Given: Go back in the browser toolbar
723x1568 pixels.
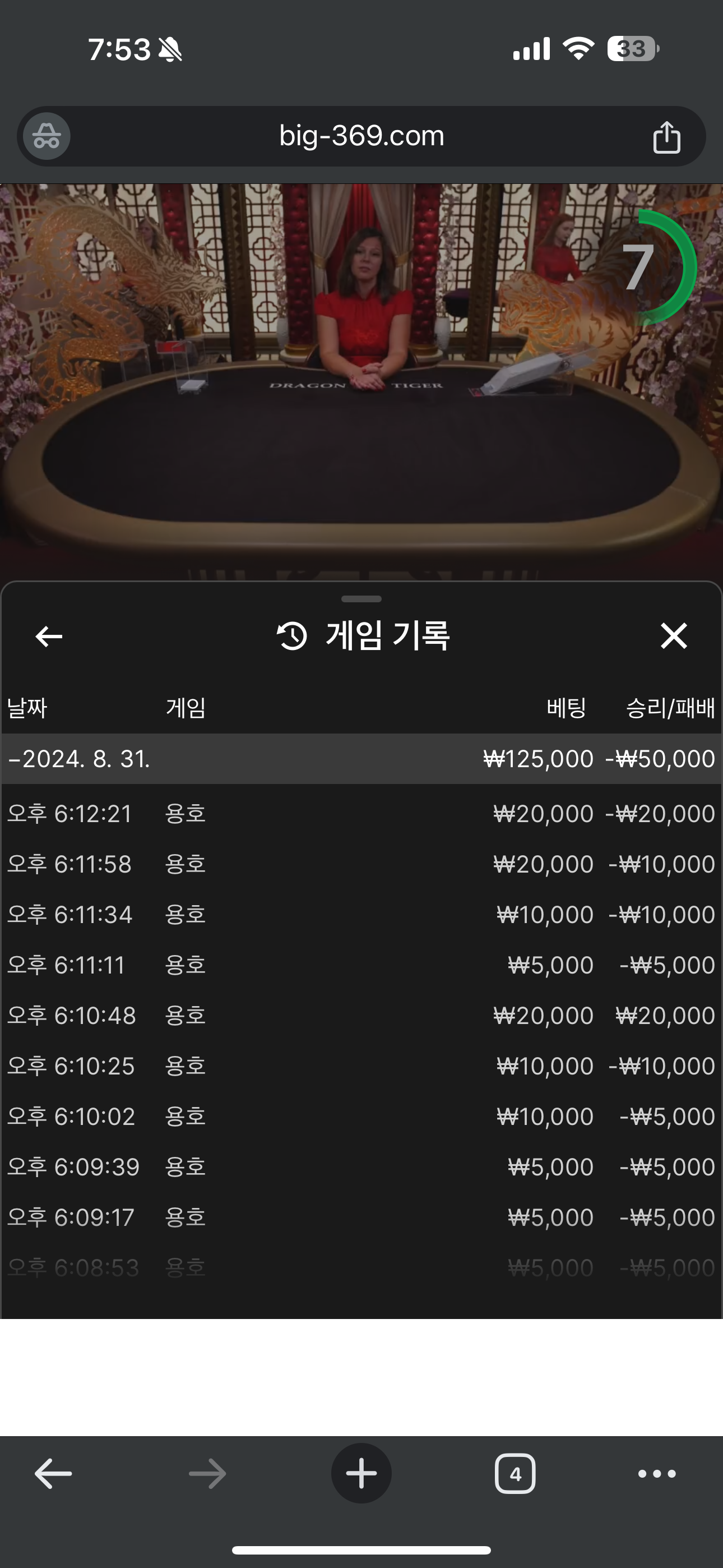Looking at the screenshot, I should (53, 1474).
